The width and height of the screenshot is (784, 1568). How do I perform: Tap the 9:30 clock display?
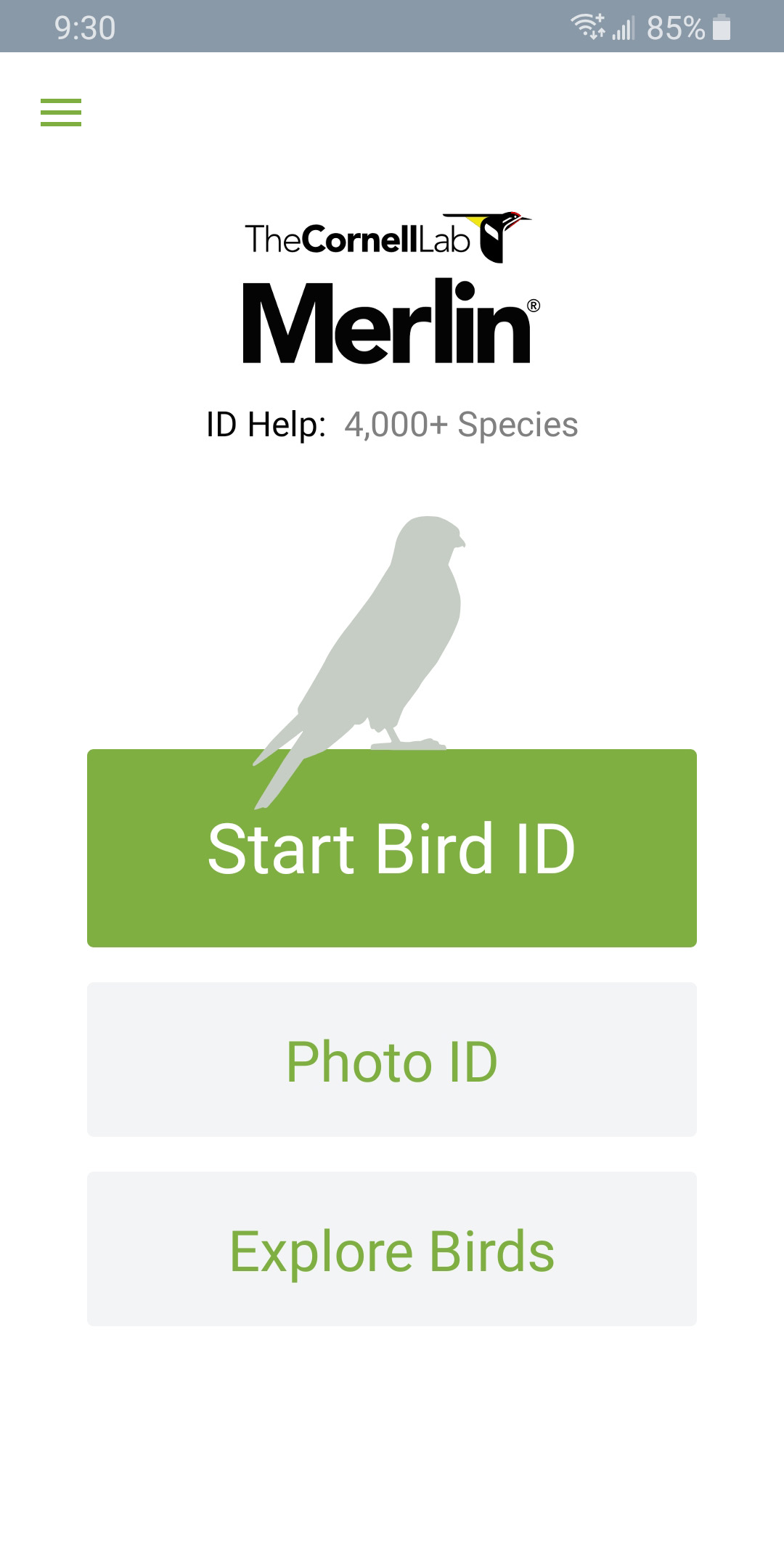tap(85, 28)
